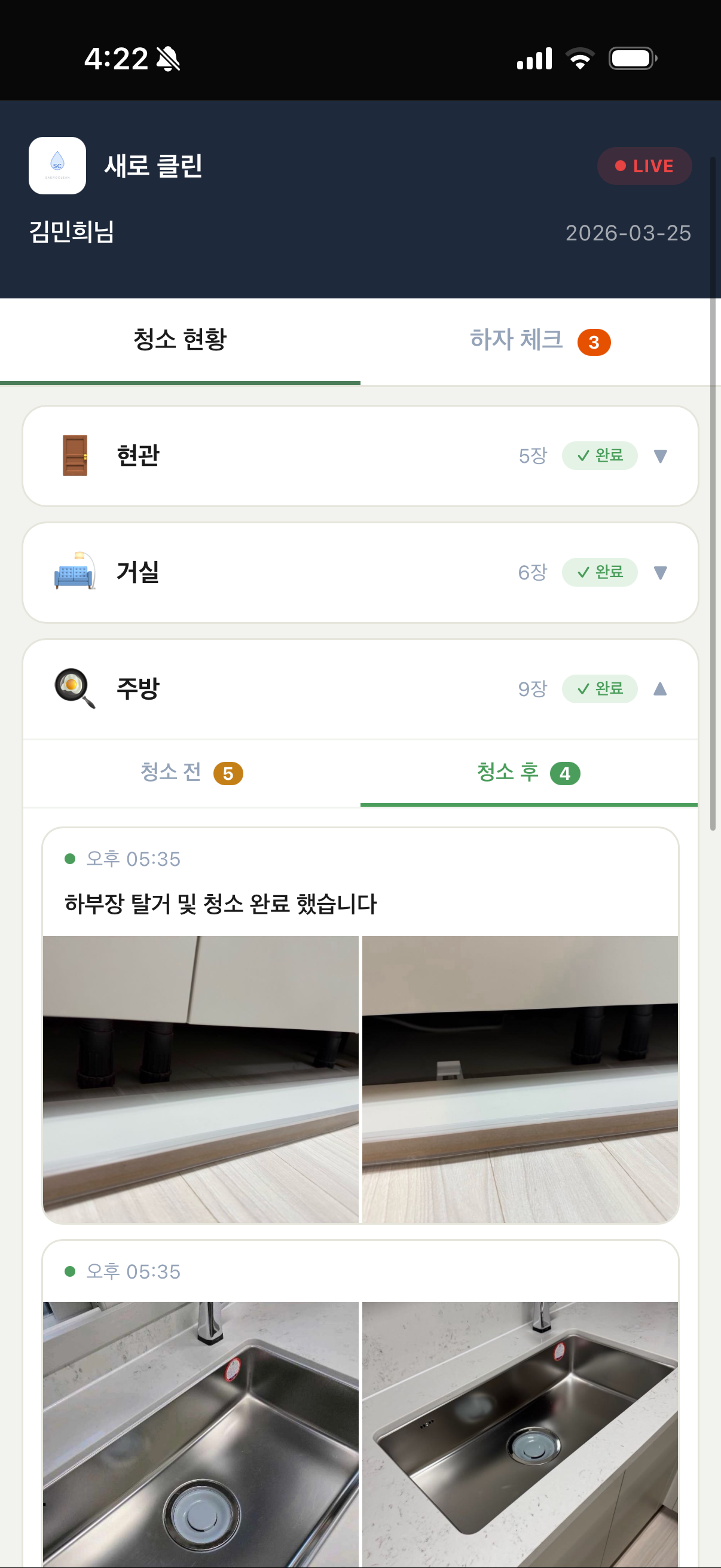Open the 청소 전 photo tab

coord(172,773)
